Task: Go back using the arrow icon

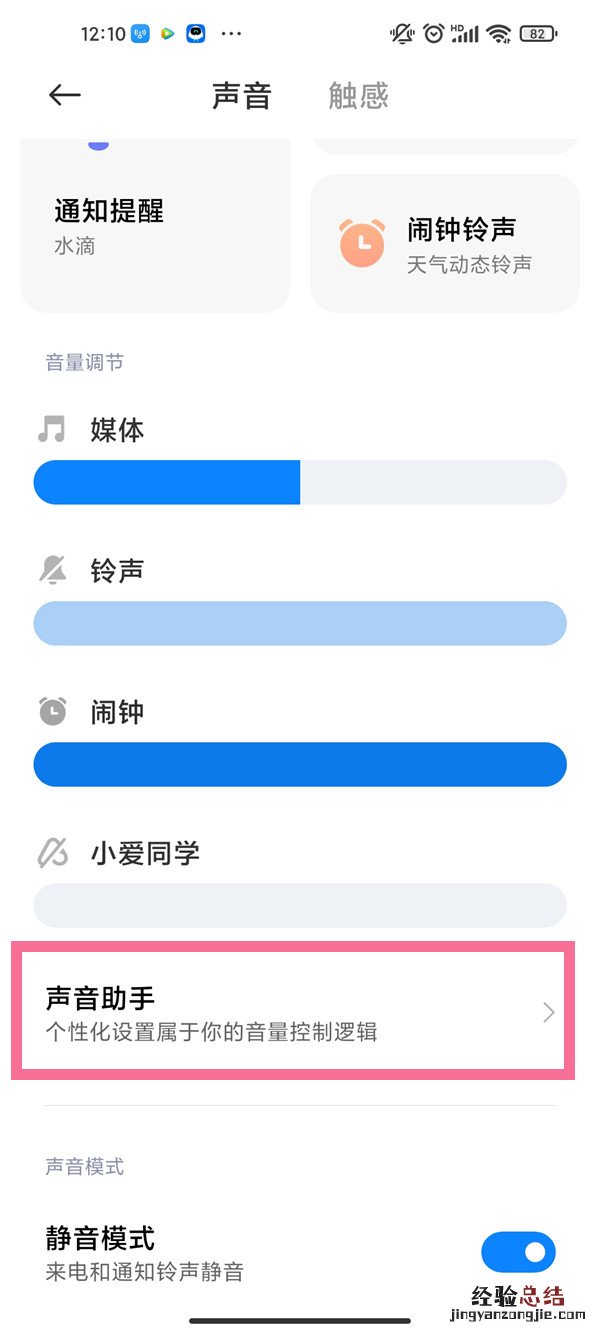Action: pos(65,95)
